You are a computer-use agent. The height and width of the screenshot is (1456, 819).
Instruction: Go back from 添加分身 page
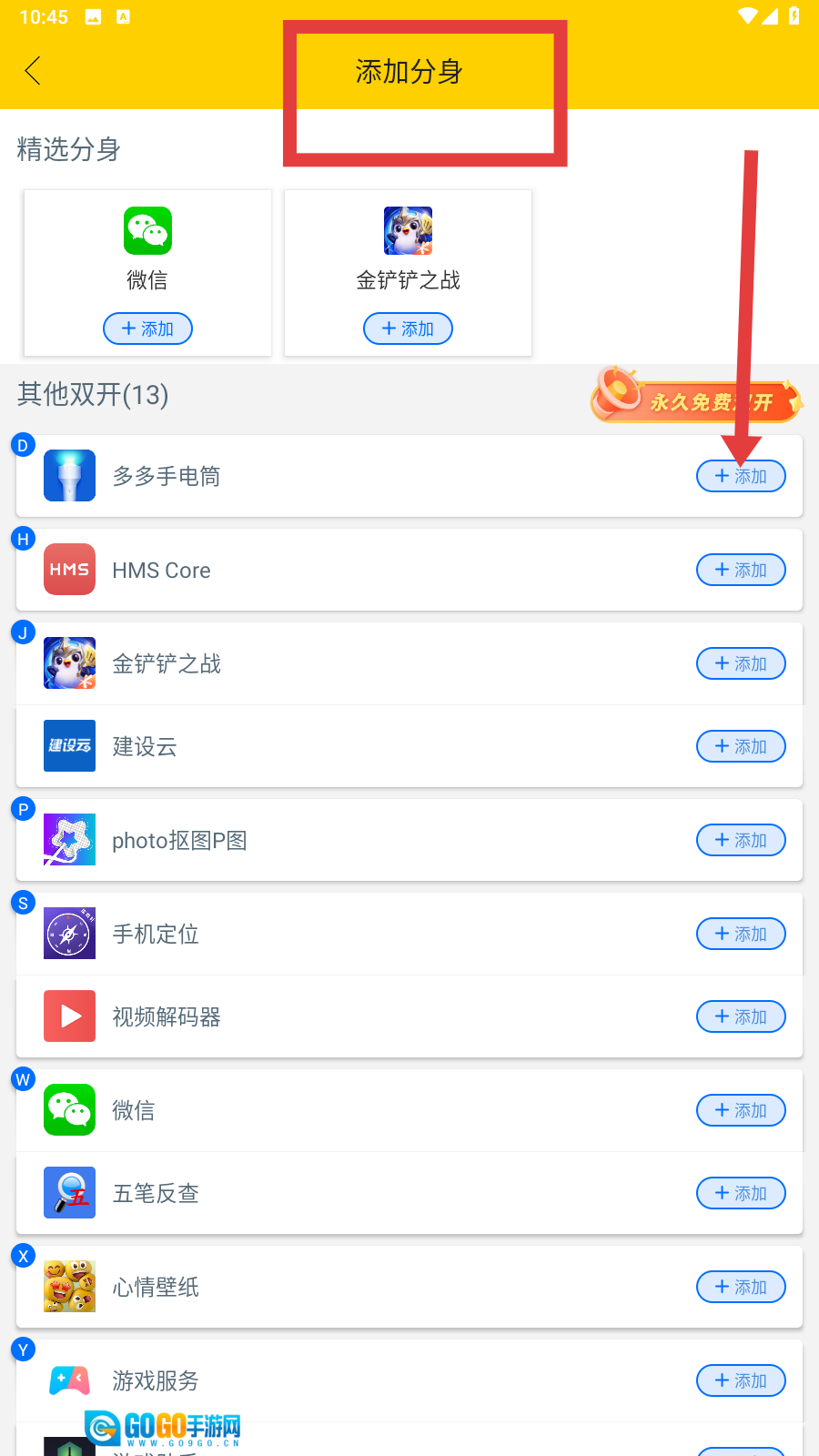pos(33,70)
